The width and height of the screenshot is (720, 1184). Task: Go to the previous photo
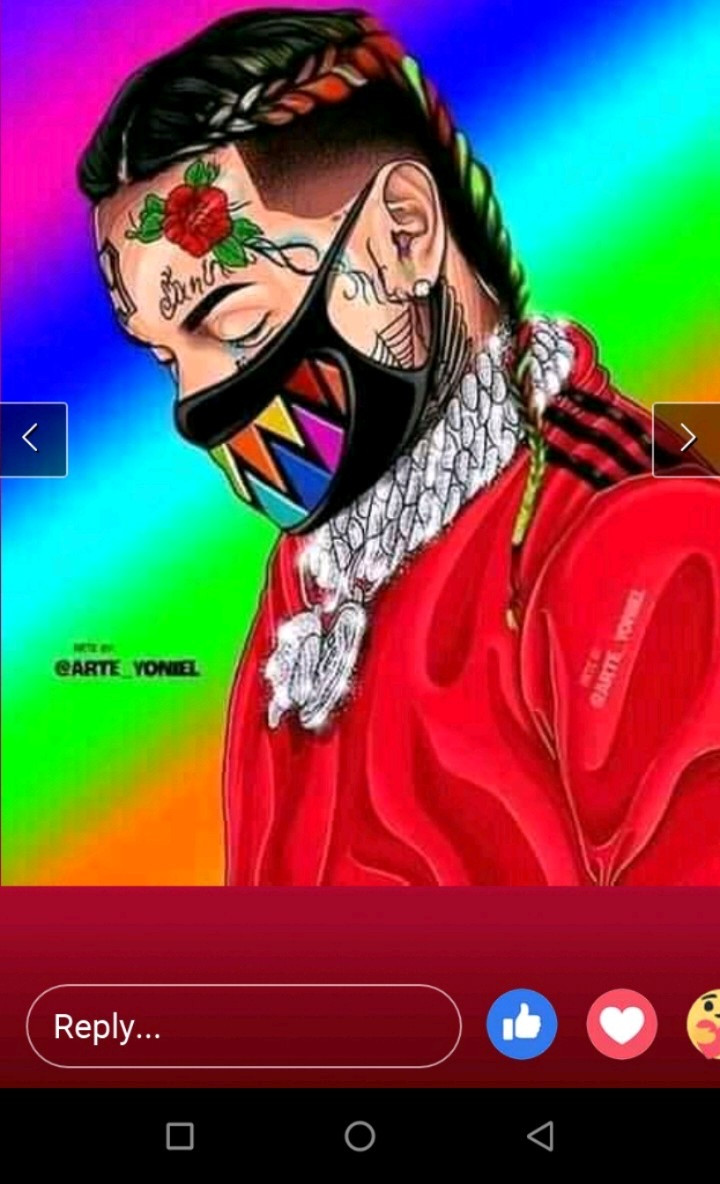(x=32, y=439)
